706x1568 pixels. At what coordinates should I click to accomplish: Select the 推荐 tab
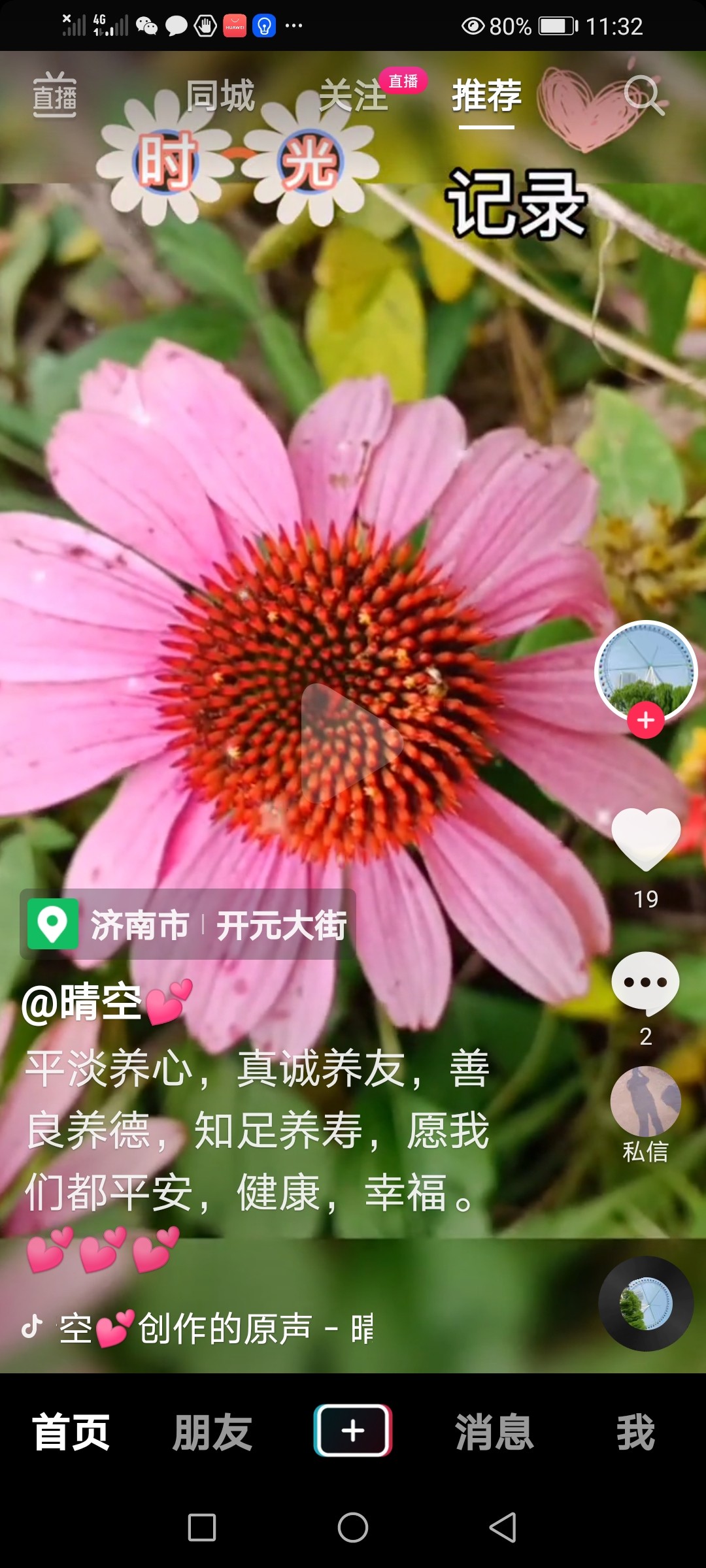486,96
